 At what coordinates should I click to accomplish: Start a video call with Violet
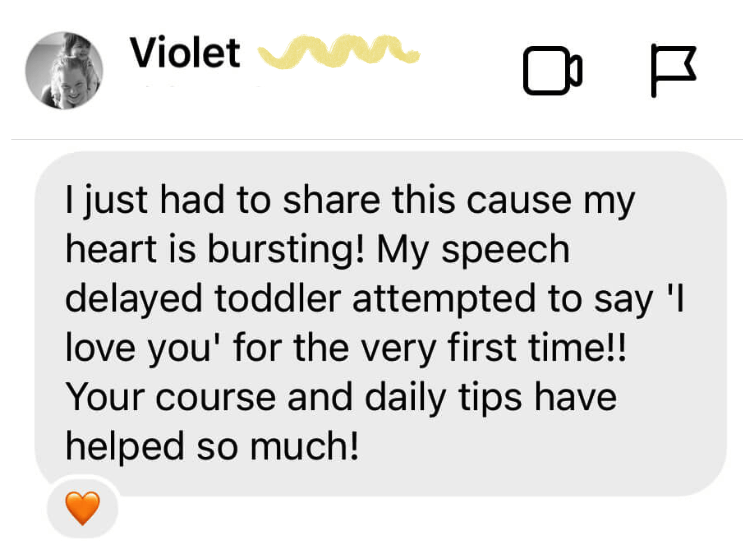[x=552, y=71]
